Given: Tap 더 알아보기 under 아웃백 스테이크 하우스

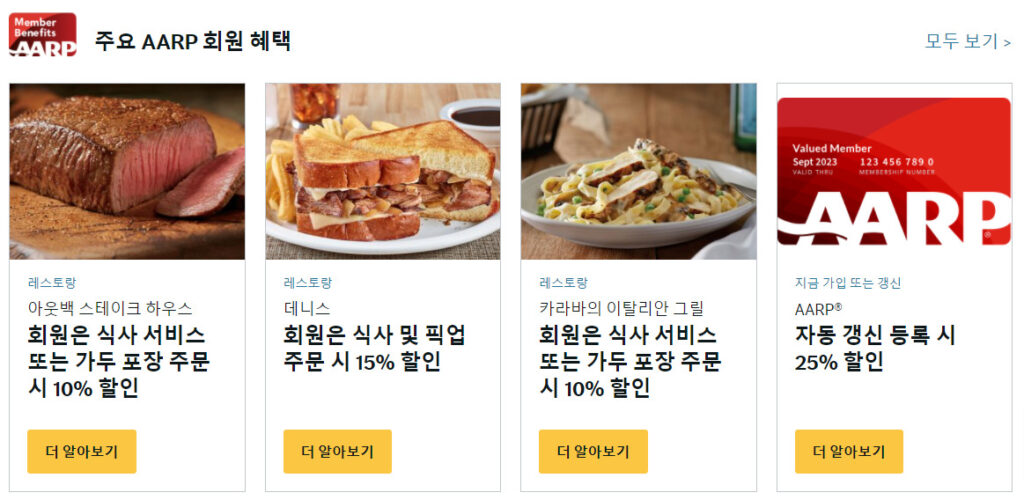Looking at the screenshot, I should click(81, 451).
